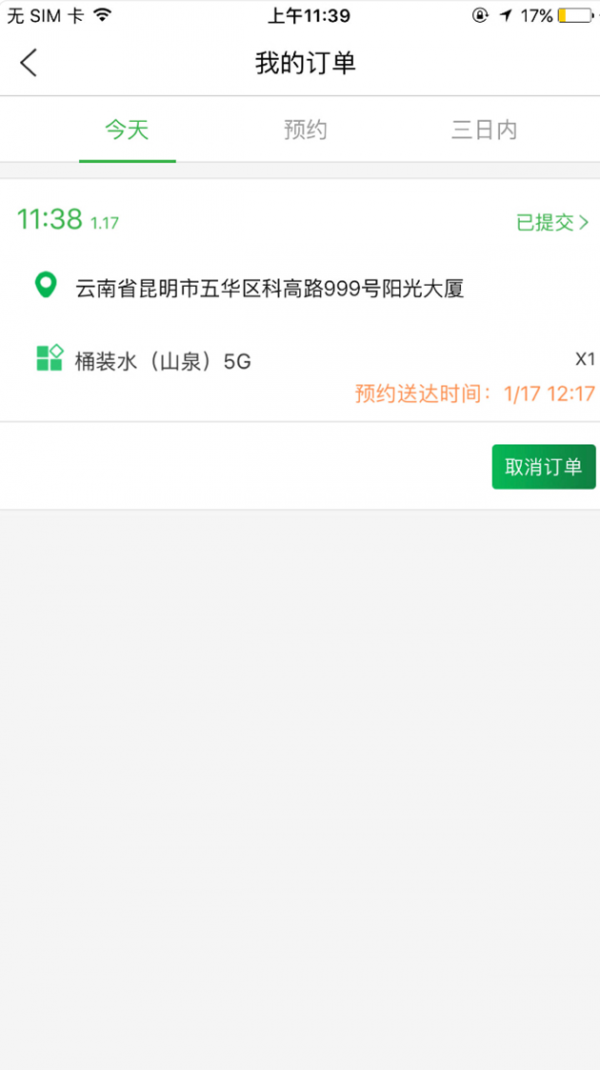Screen dimensions: 600x1070
Task: Open the 桶装水（山泉）5G order card
Action: [x=163, y=361]
